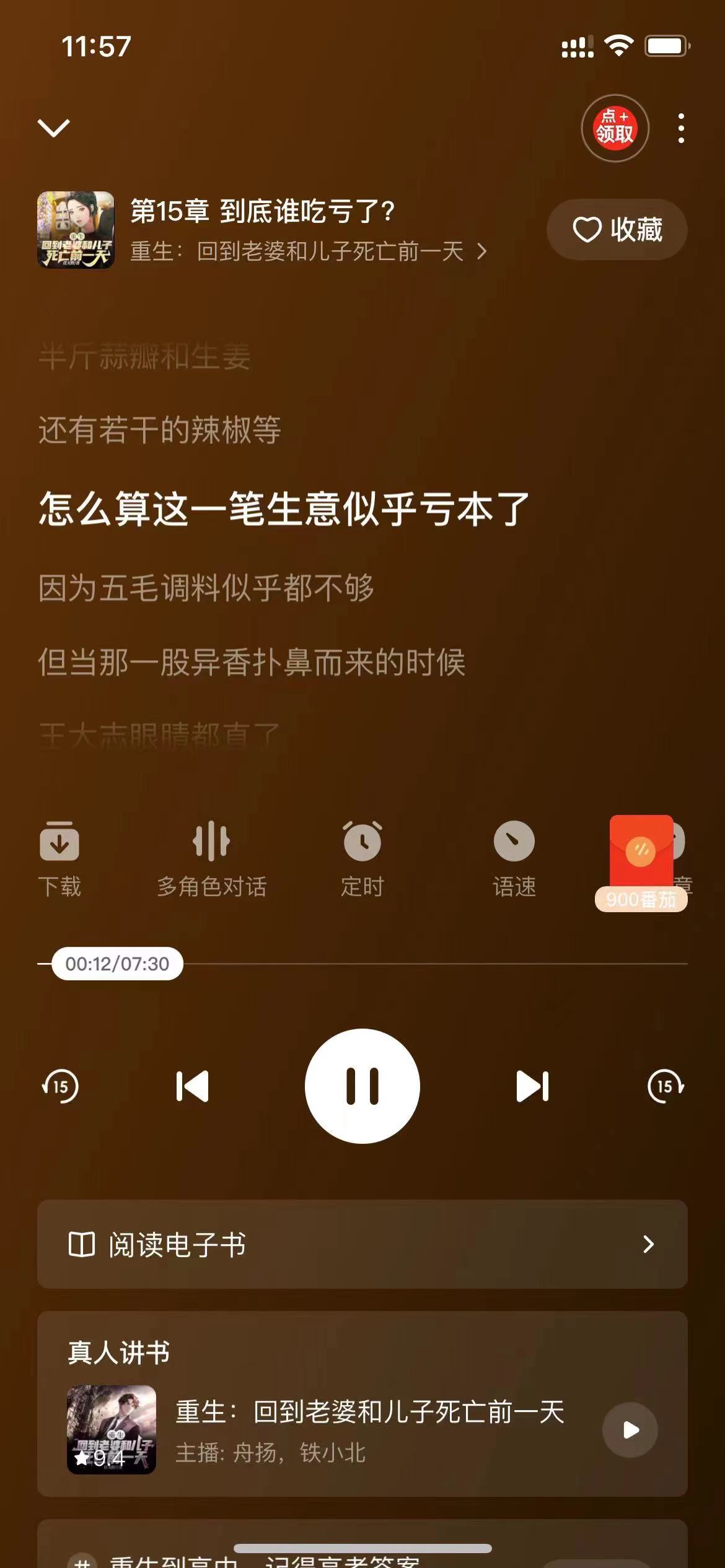Open the three-dot overflow menu
725x1568 pixels.
click(681, 128)
